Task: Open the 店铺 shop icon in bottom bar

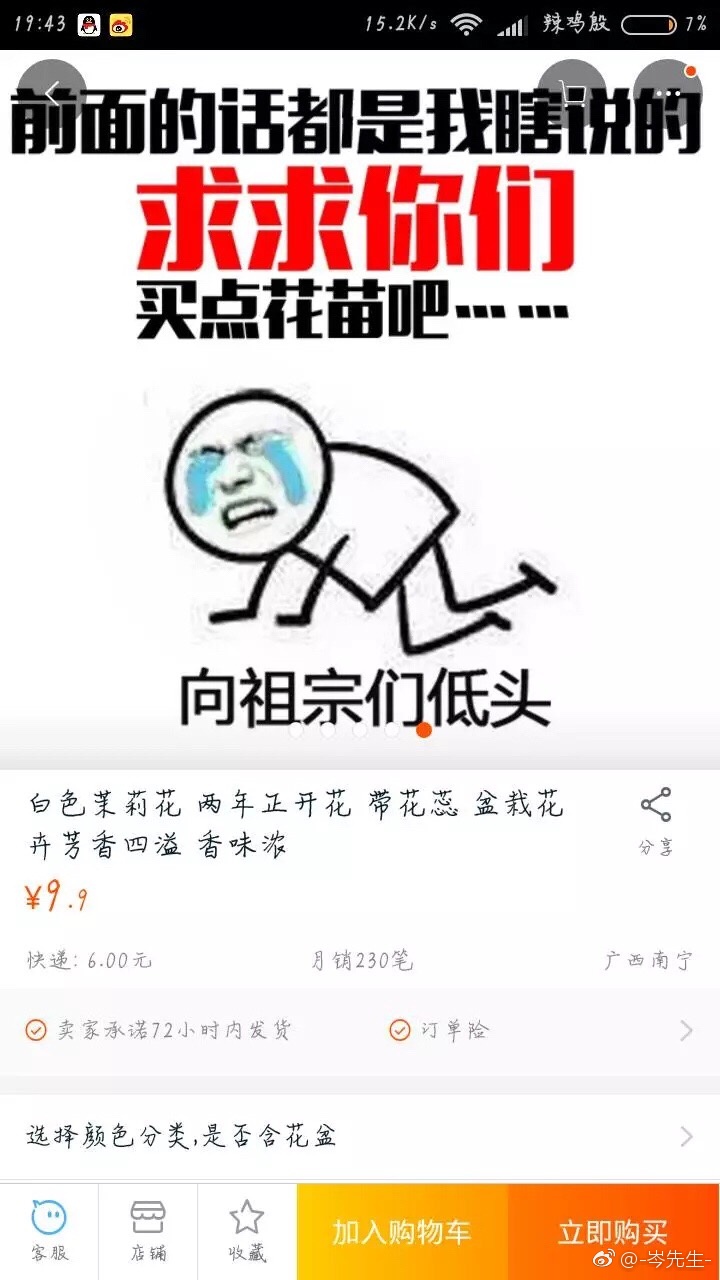Action: point(148,1228)
